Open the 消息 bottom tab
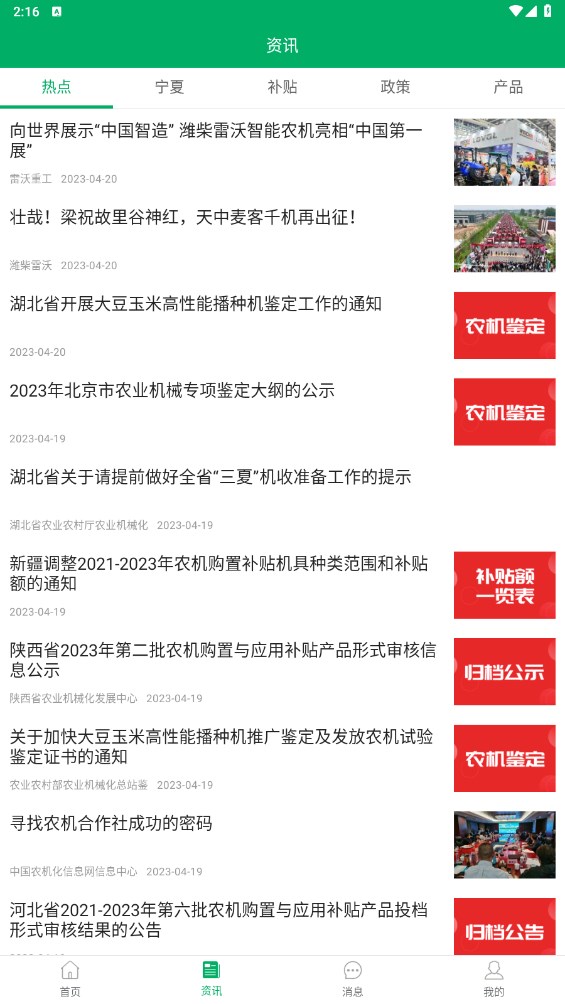The image size is (565, 1004). point(352,979)
